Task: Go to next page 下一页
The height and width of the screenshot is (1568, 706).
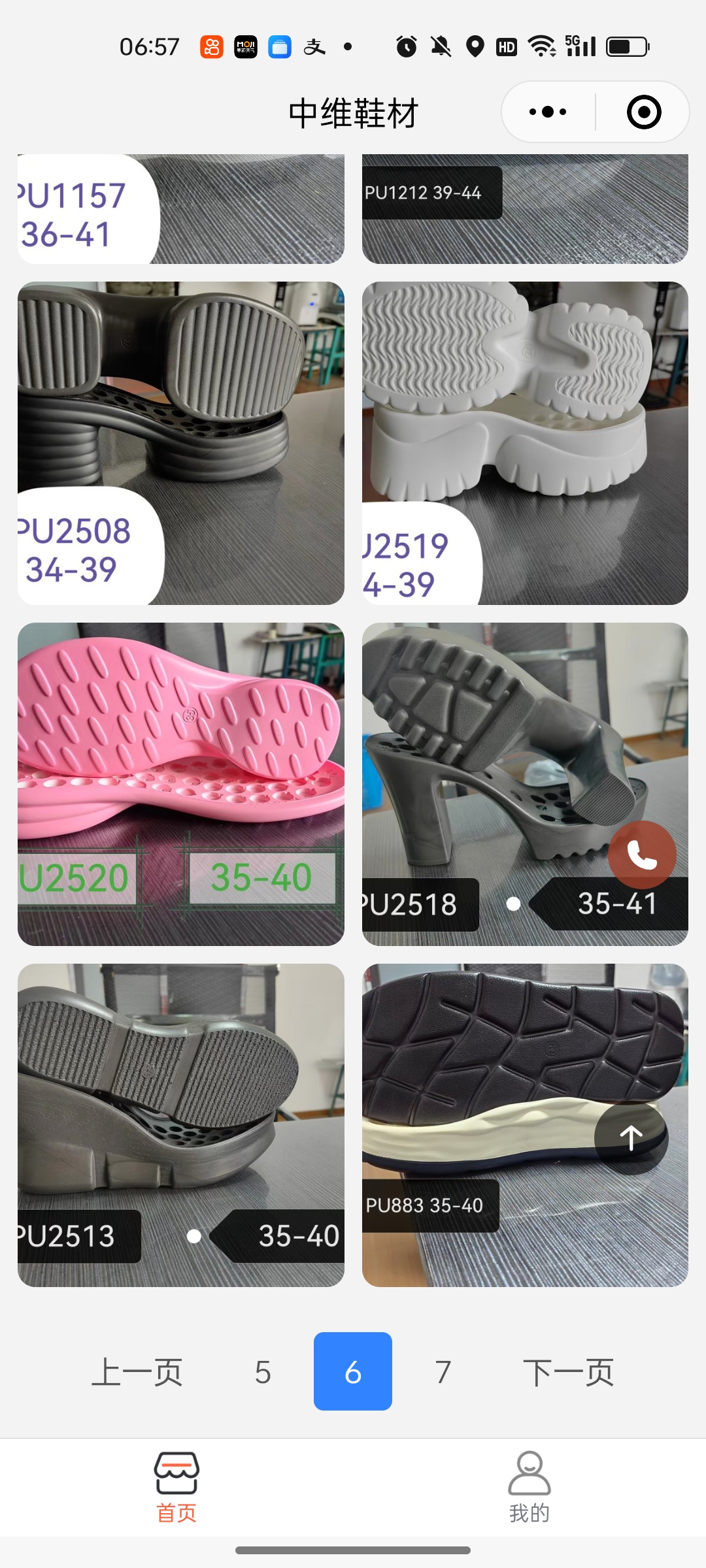Action: (568, 1371)
